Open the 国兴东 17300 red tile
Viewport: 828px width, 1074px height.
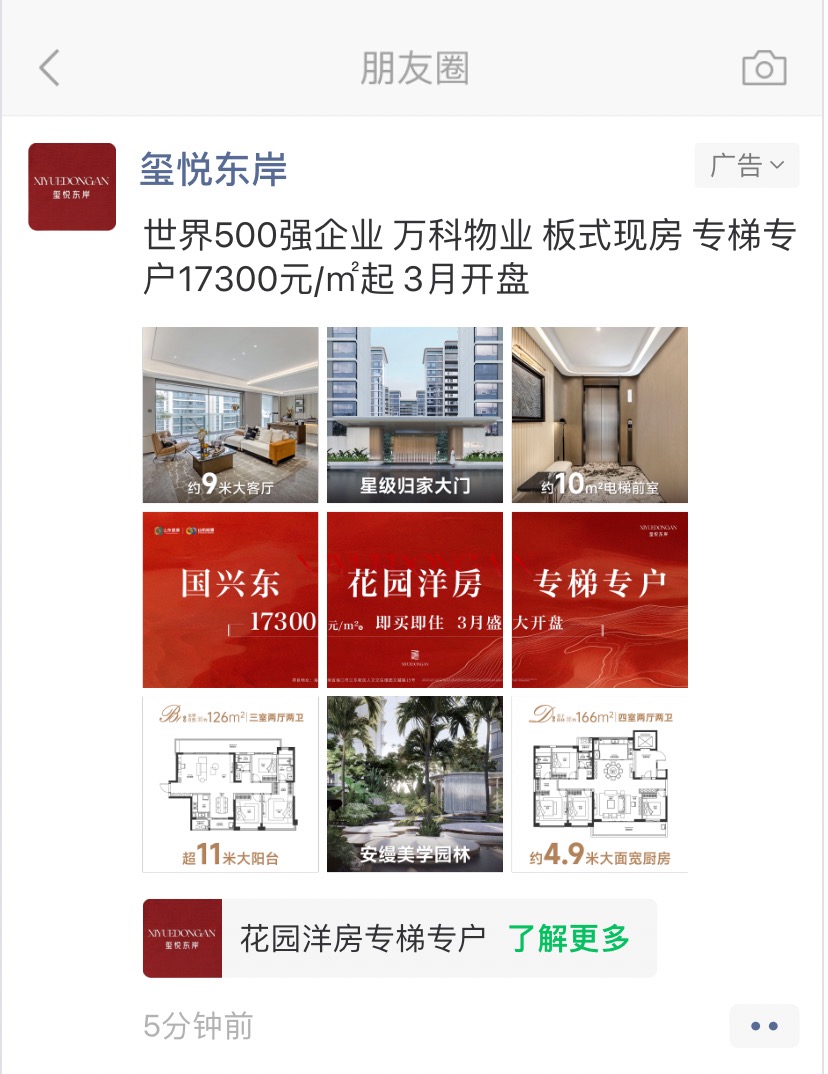pyautogui.click(x=230, y=599)
